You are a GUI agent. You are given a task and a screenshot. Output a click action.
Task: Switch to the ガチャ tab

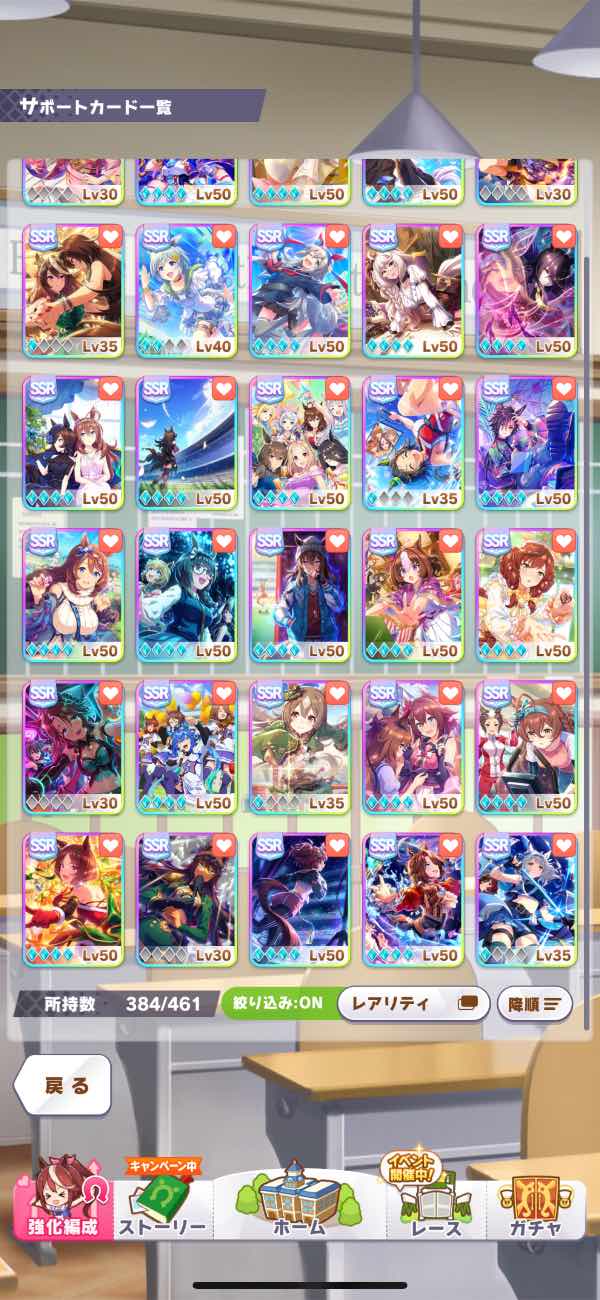[x=534, y=1200]
